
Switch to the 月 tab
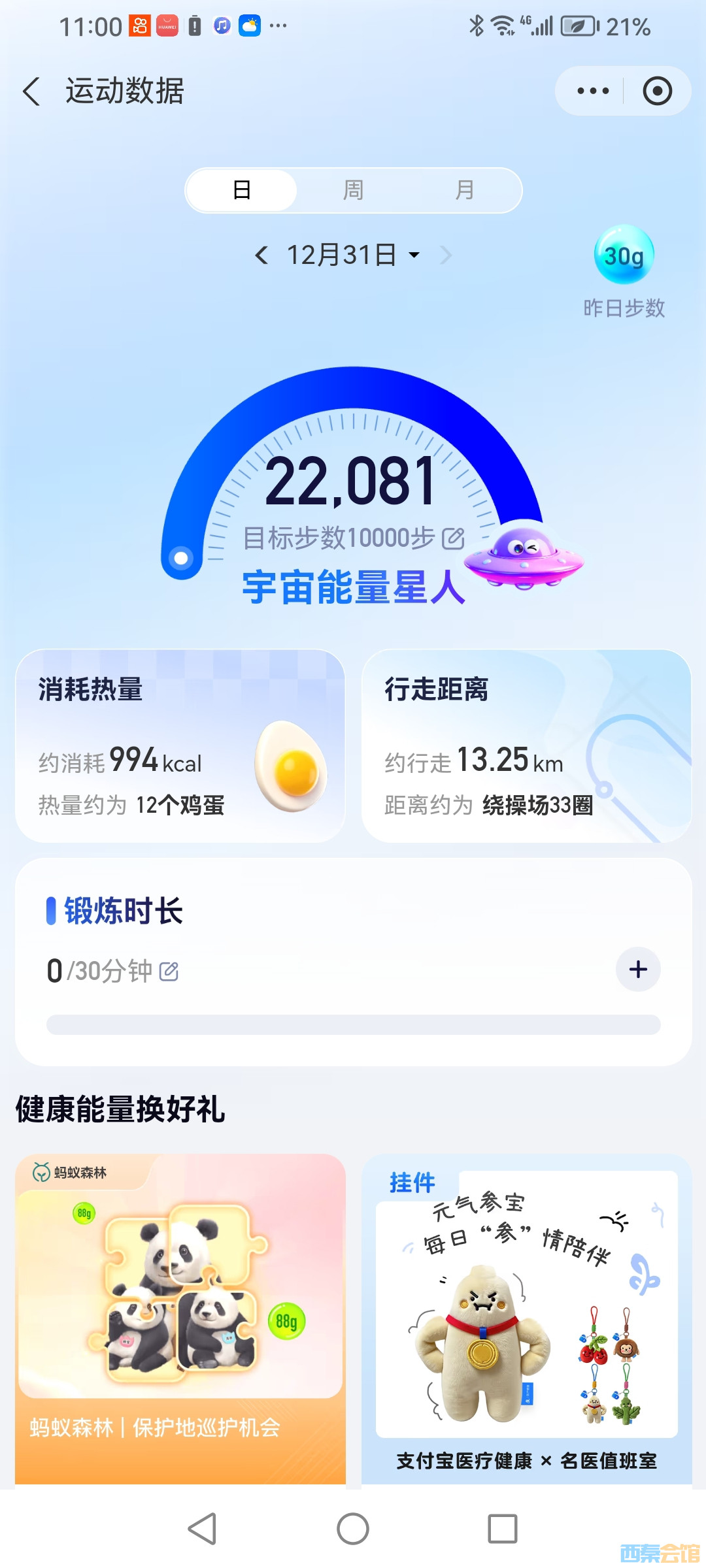point(464,190)
